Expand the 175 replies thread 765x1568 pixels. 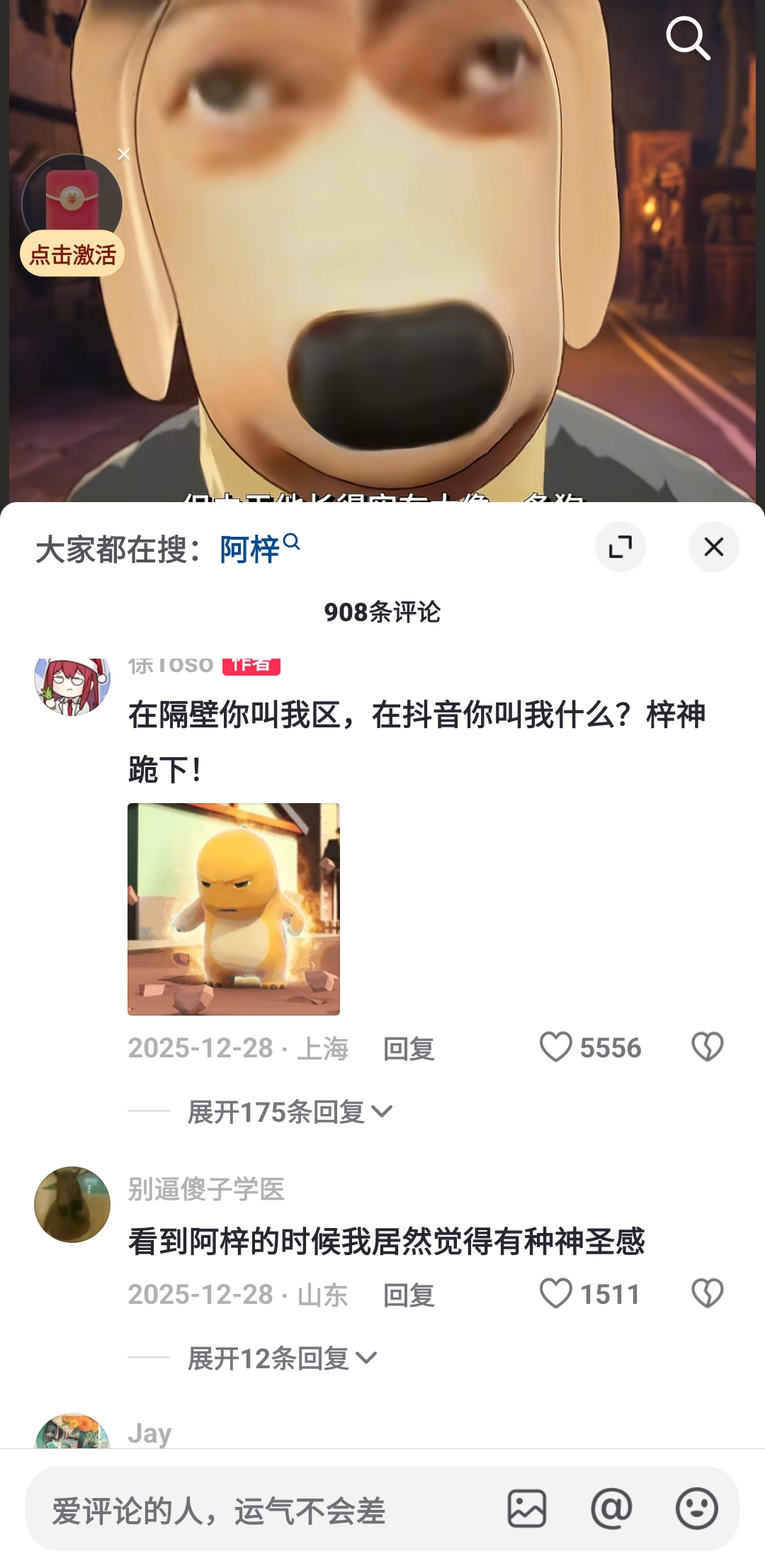290,1112
